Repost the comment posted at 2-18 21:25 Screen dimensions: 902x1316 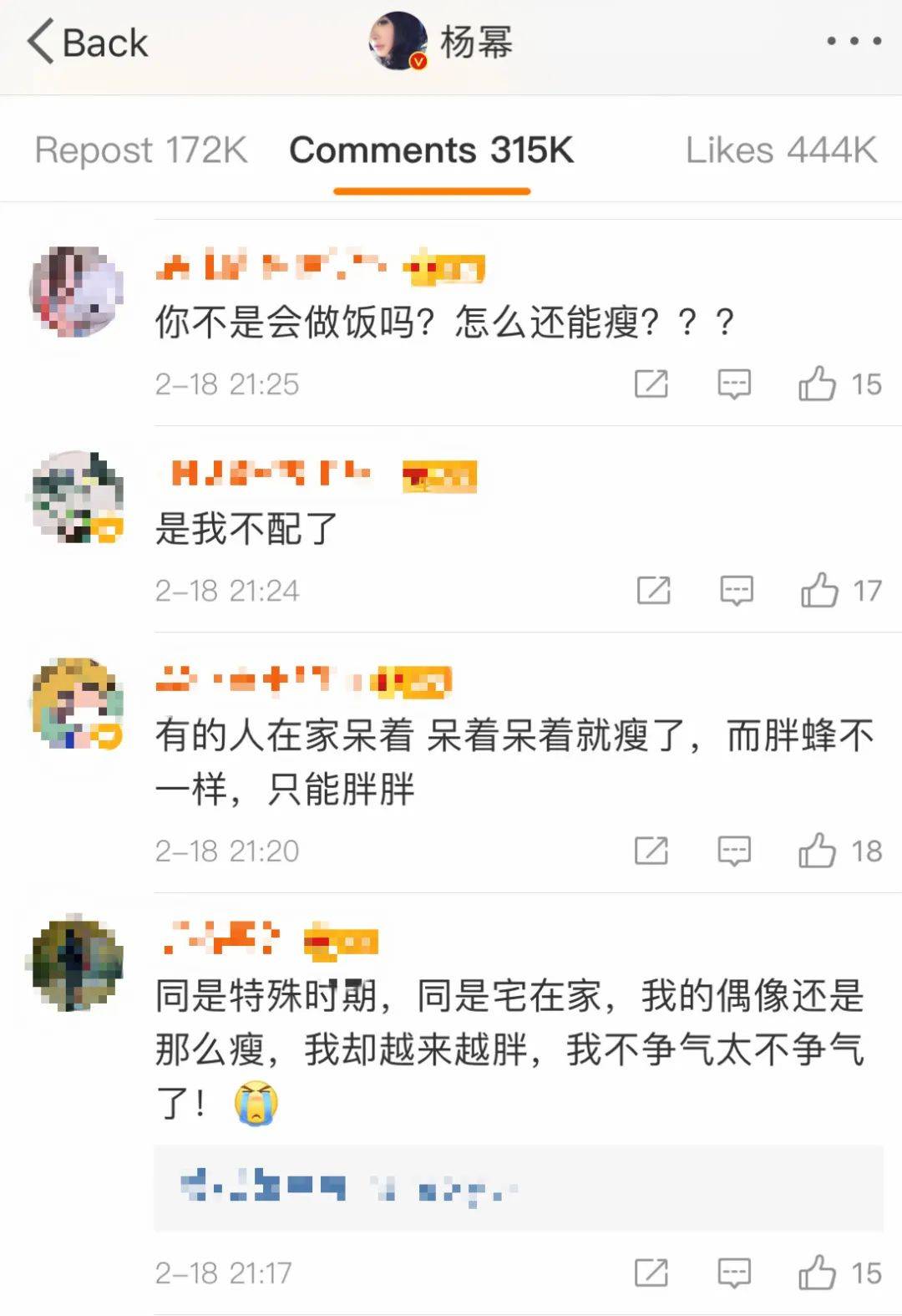click(651, 384)
